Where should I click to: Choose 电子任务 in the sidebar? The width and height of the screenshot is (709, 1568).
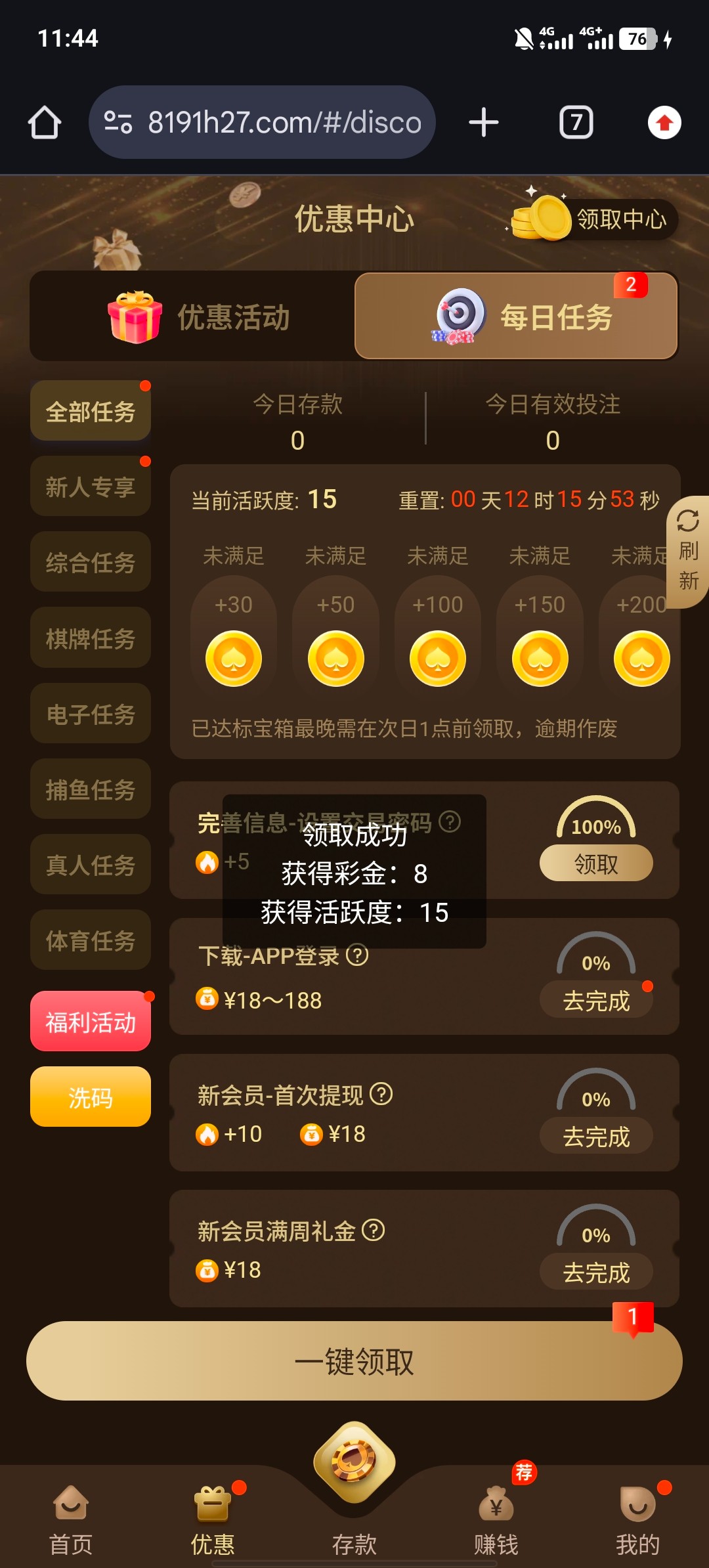pyautogui.click(x=91, y=714)
